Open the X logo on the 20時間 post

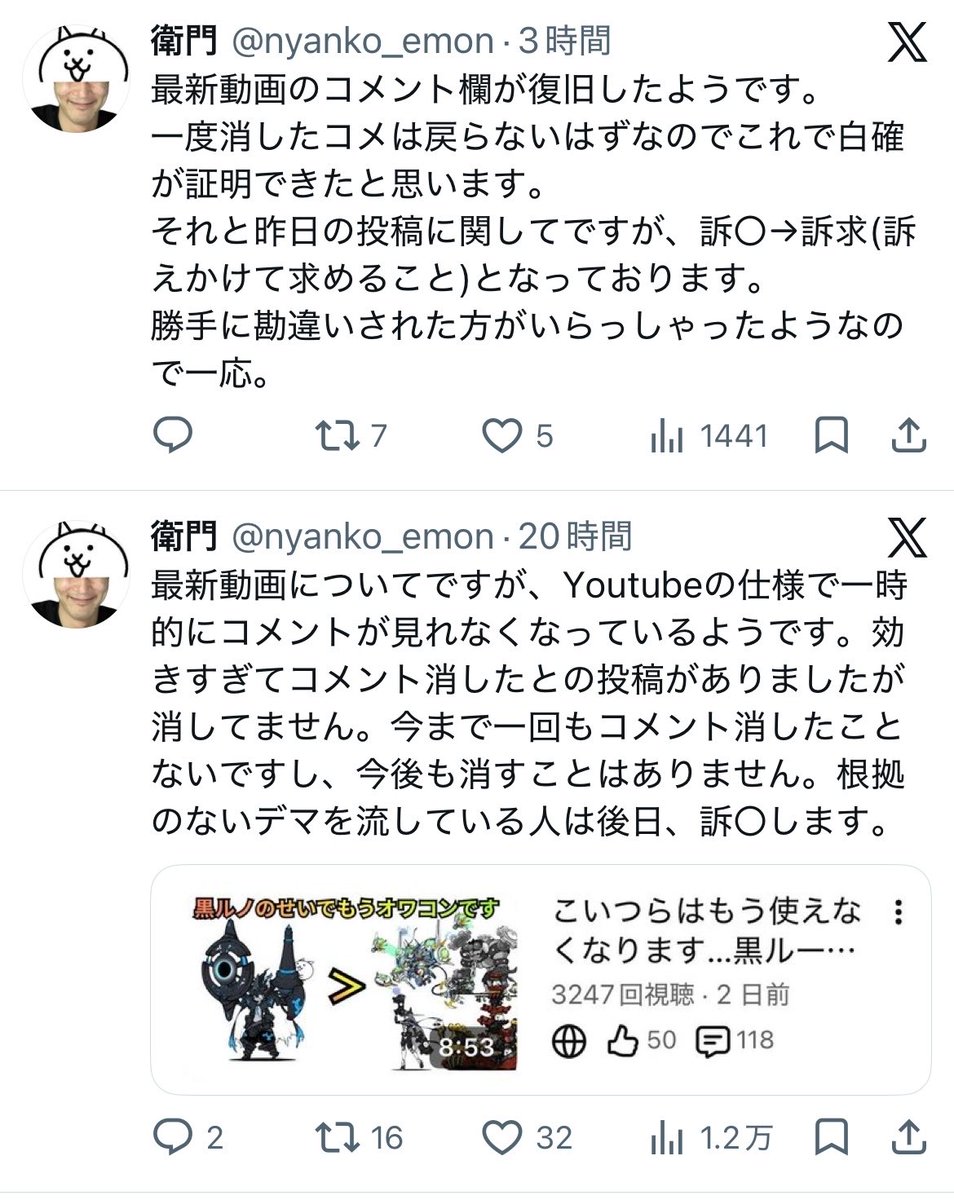tap(906, 539)
